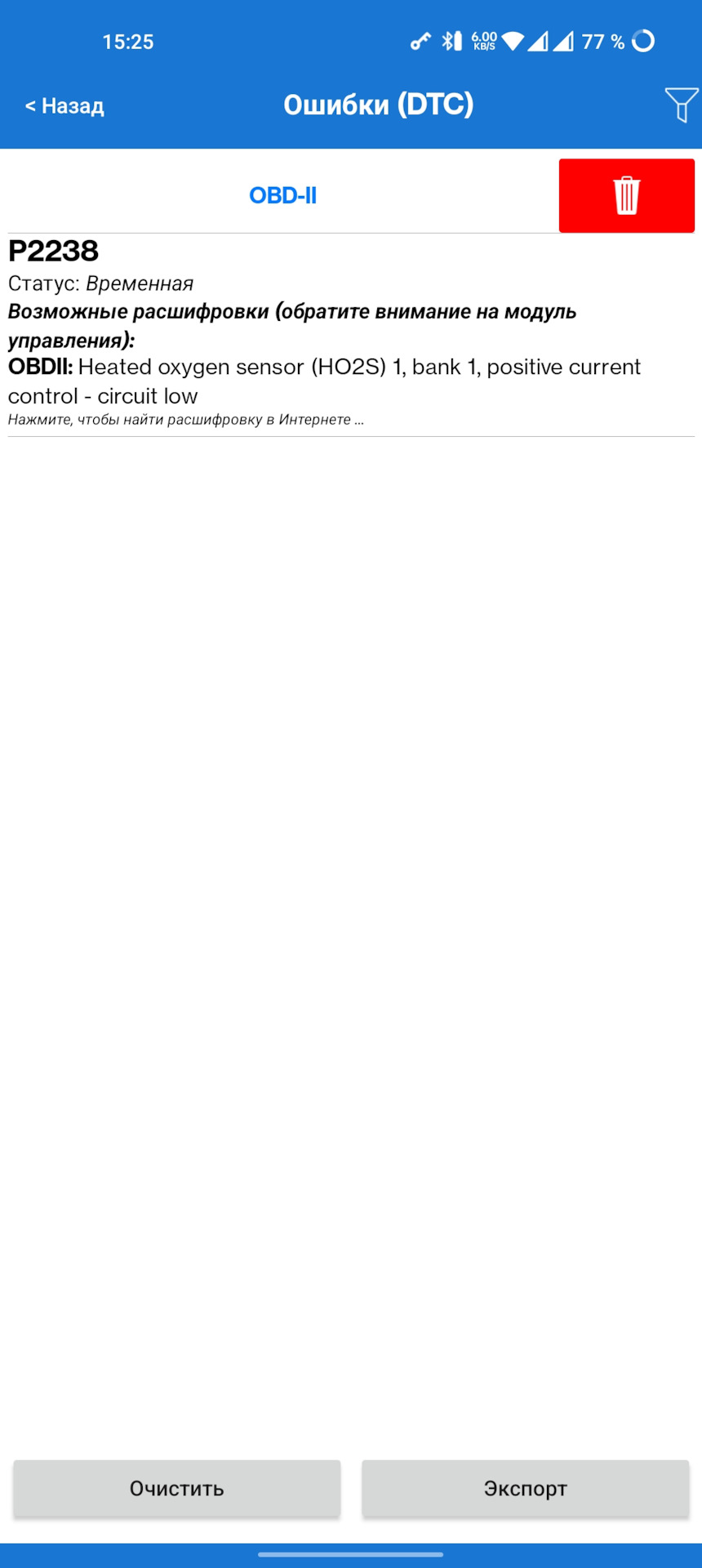Tap the Экспорт button
The height and width of the screenshot is (1568, 702).
525,1488
